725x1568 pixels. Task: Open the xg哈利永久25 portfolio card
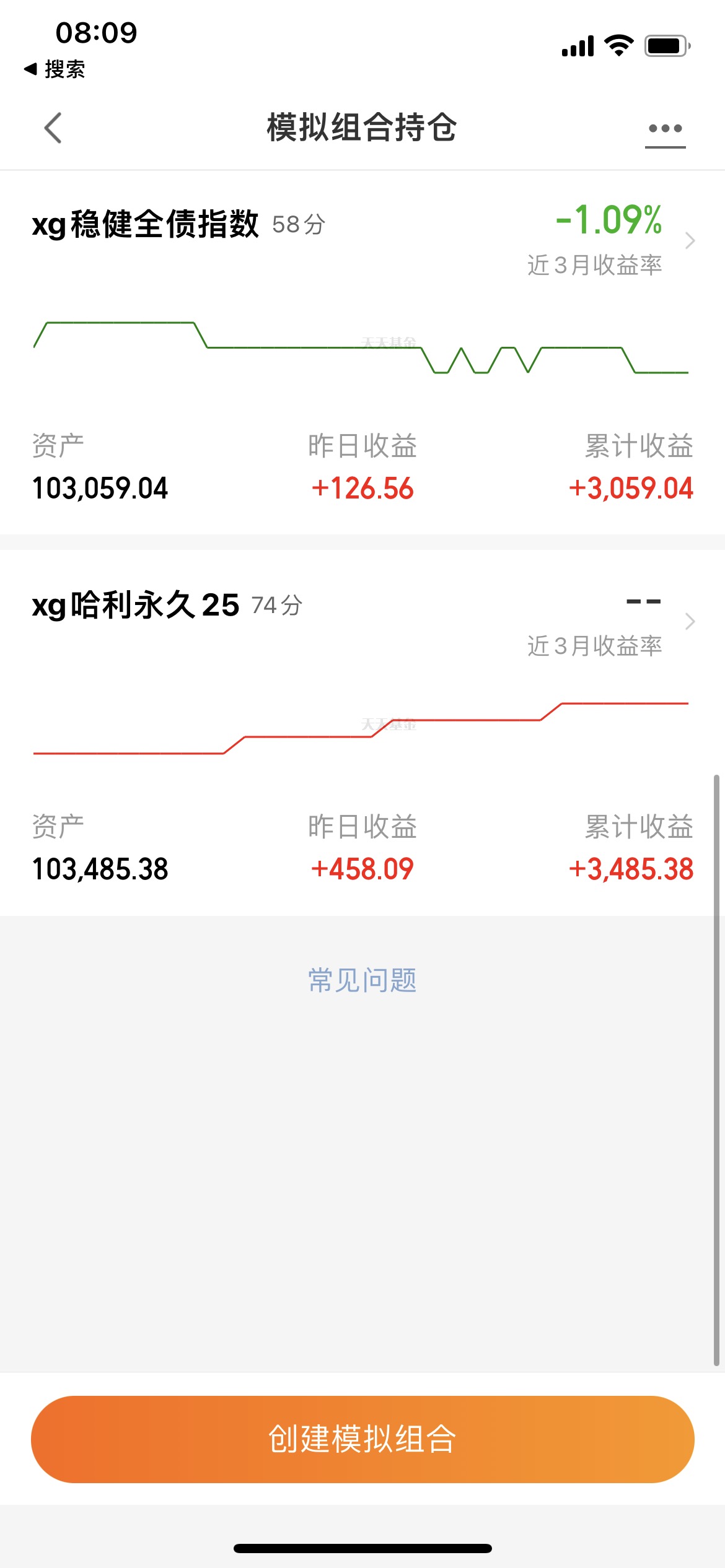(x=362, y=733)
